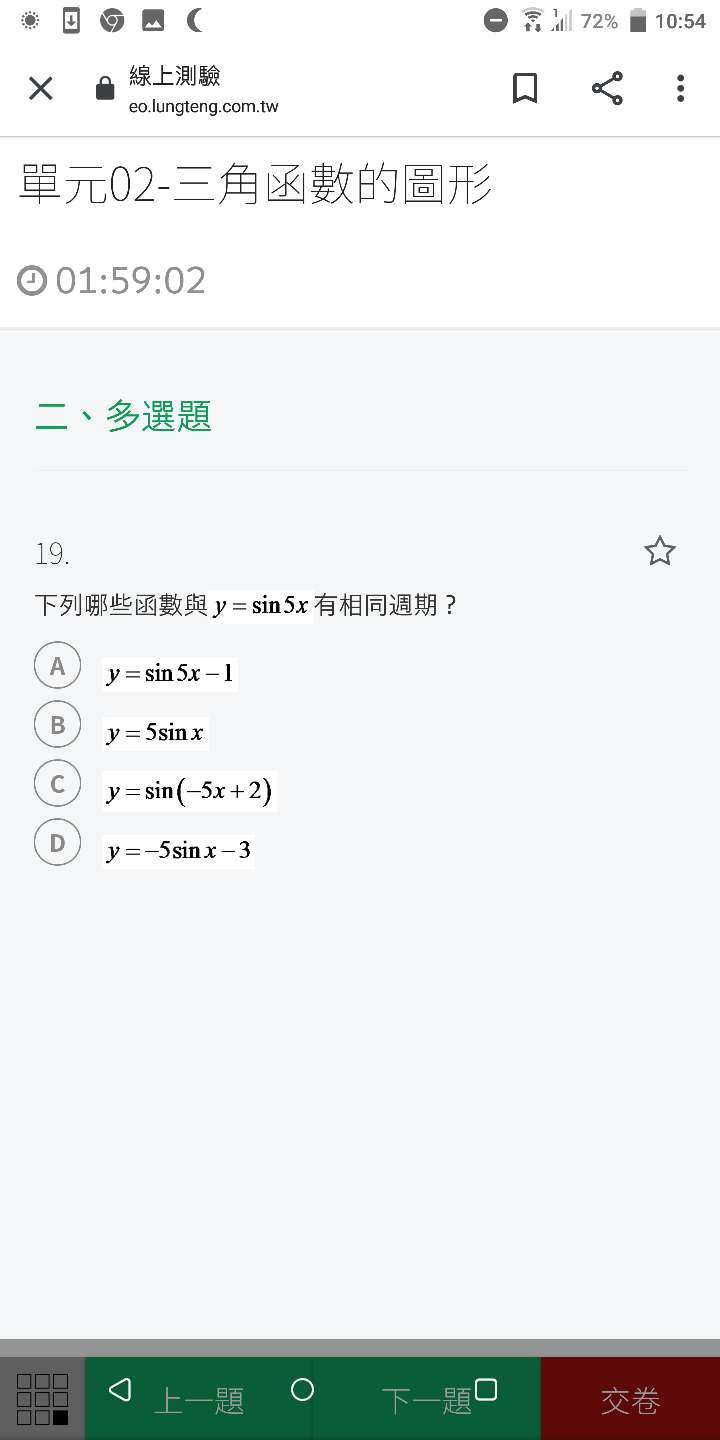The width and height of the screenshot is (720, 1440).
Task: Select answer option D
Action: coord(57,843)
